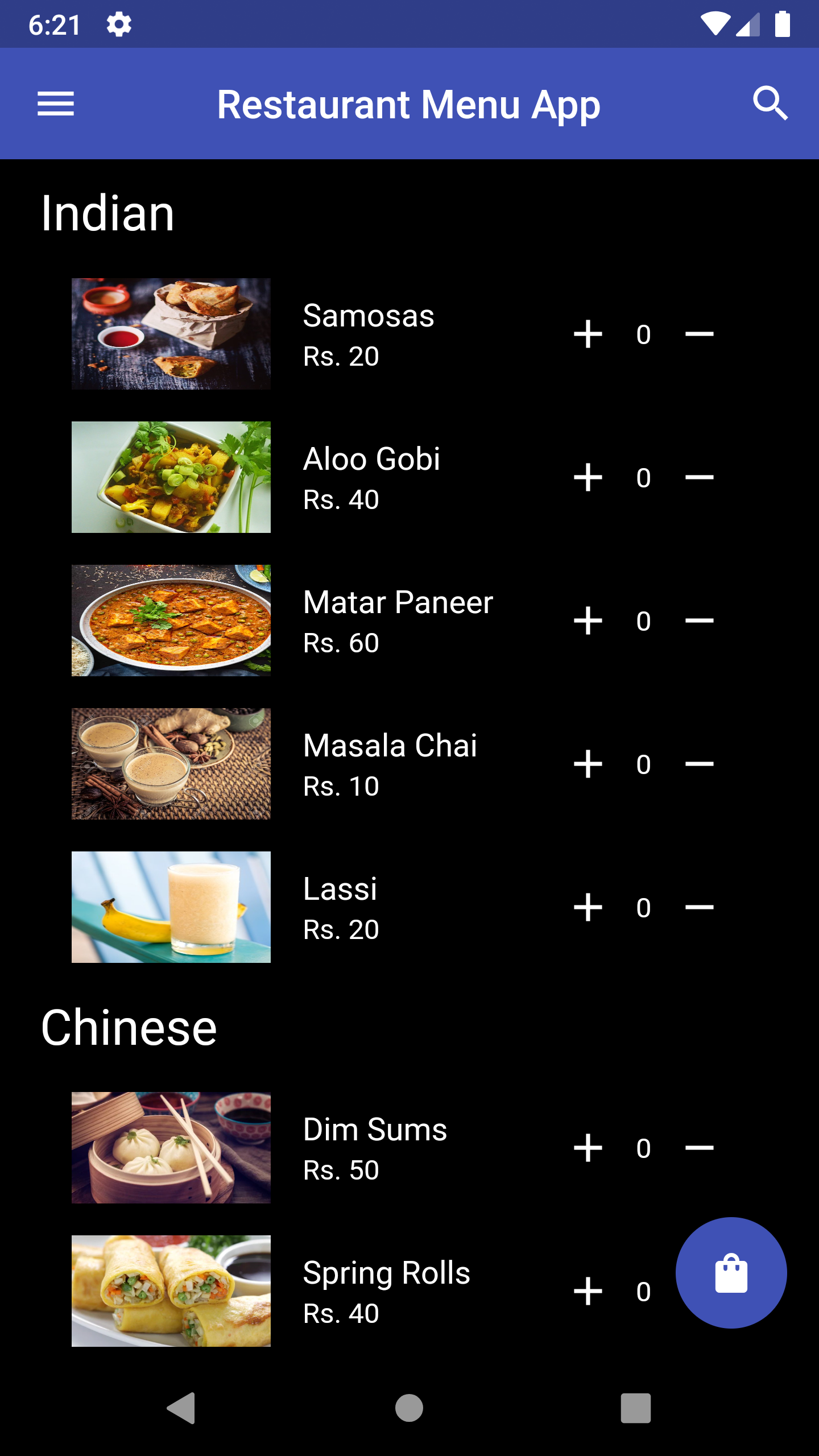The image size is (819, 1456).
Task: Decrease Aloo Gobi quantity
Action: (x=699, y=477)
